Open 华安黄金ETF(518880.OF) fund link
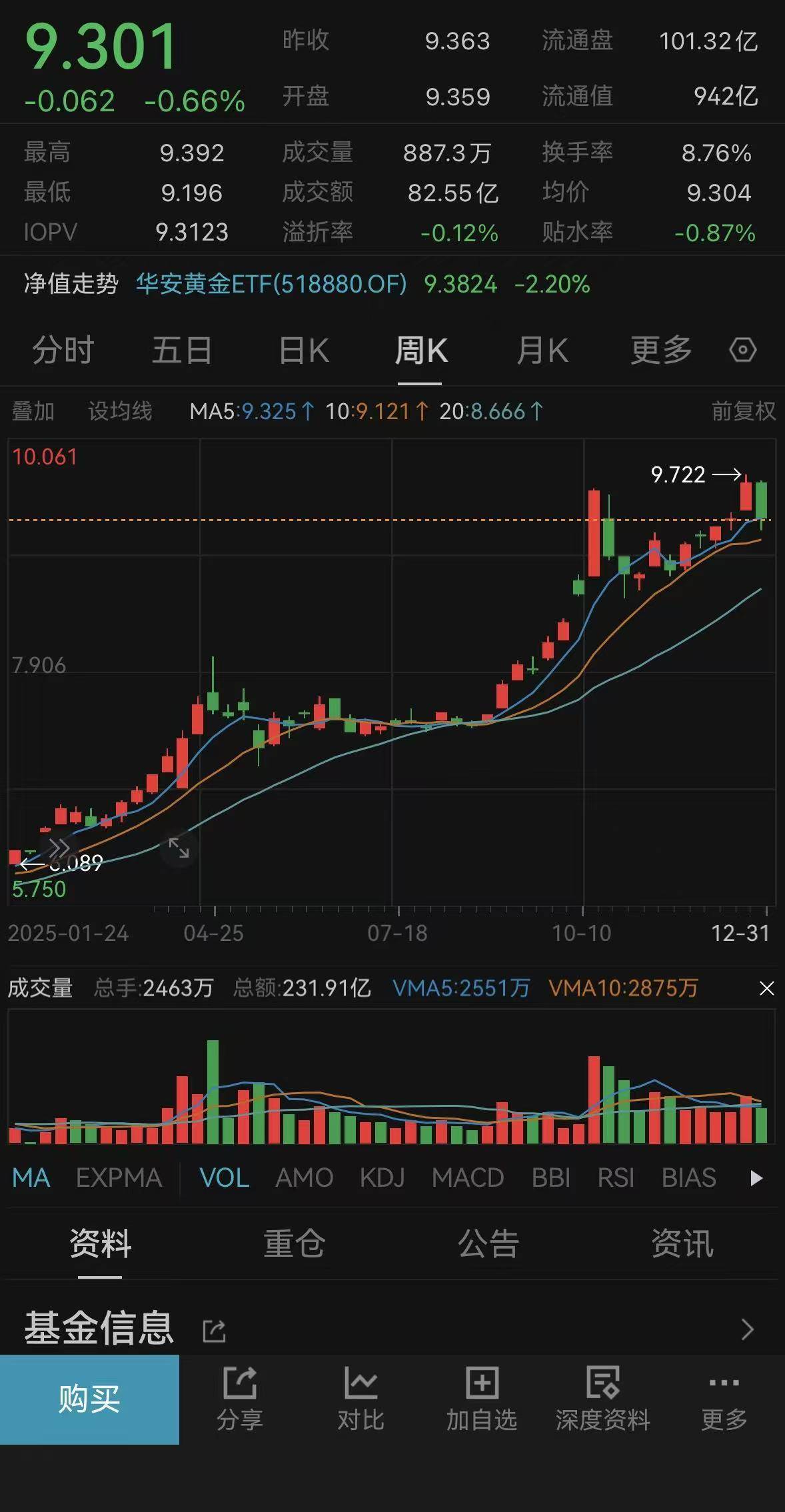785x1512 pixels. pyautogui.click(x=269, y=284)
